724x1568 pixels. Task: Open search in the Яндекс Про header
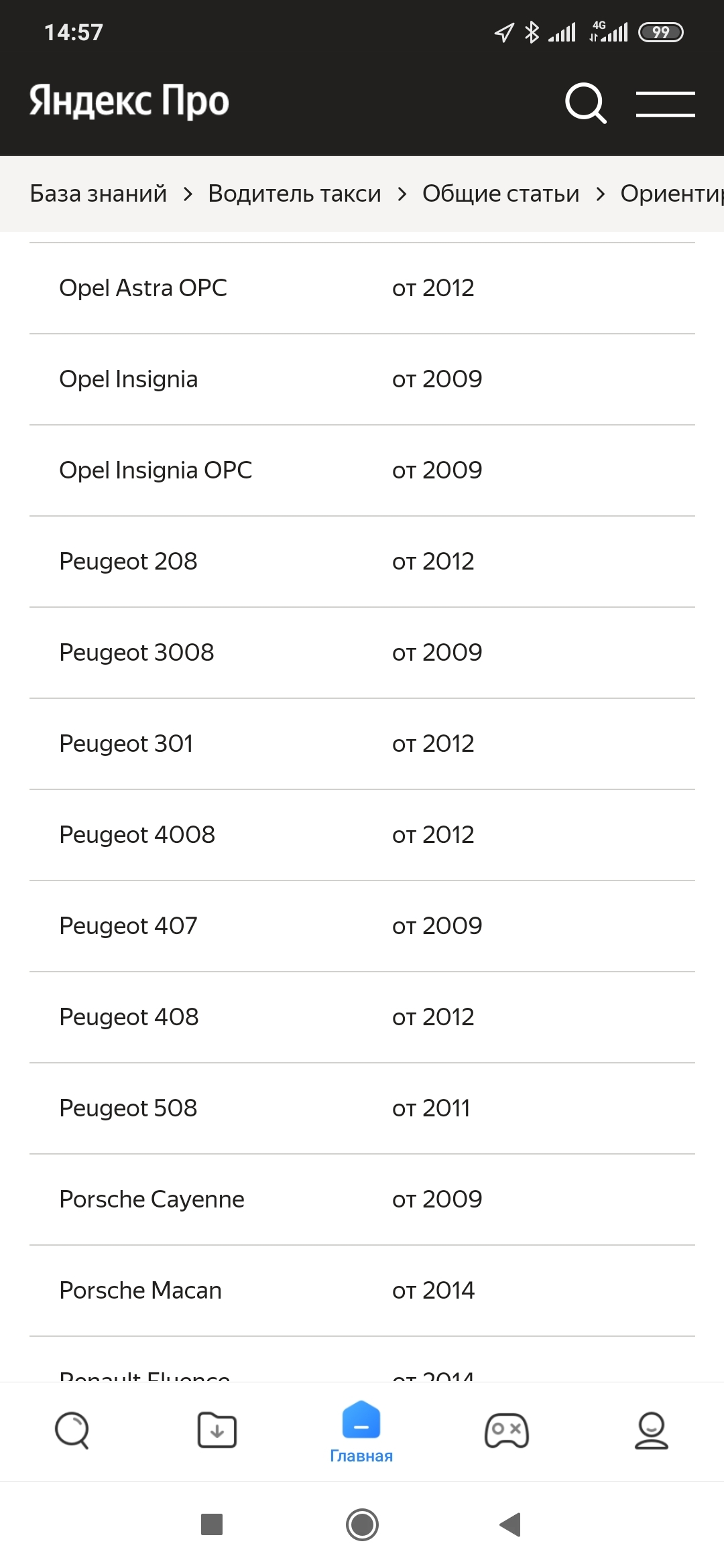tap(585, 103)
